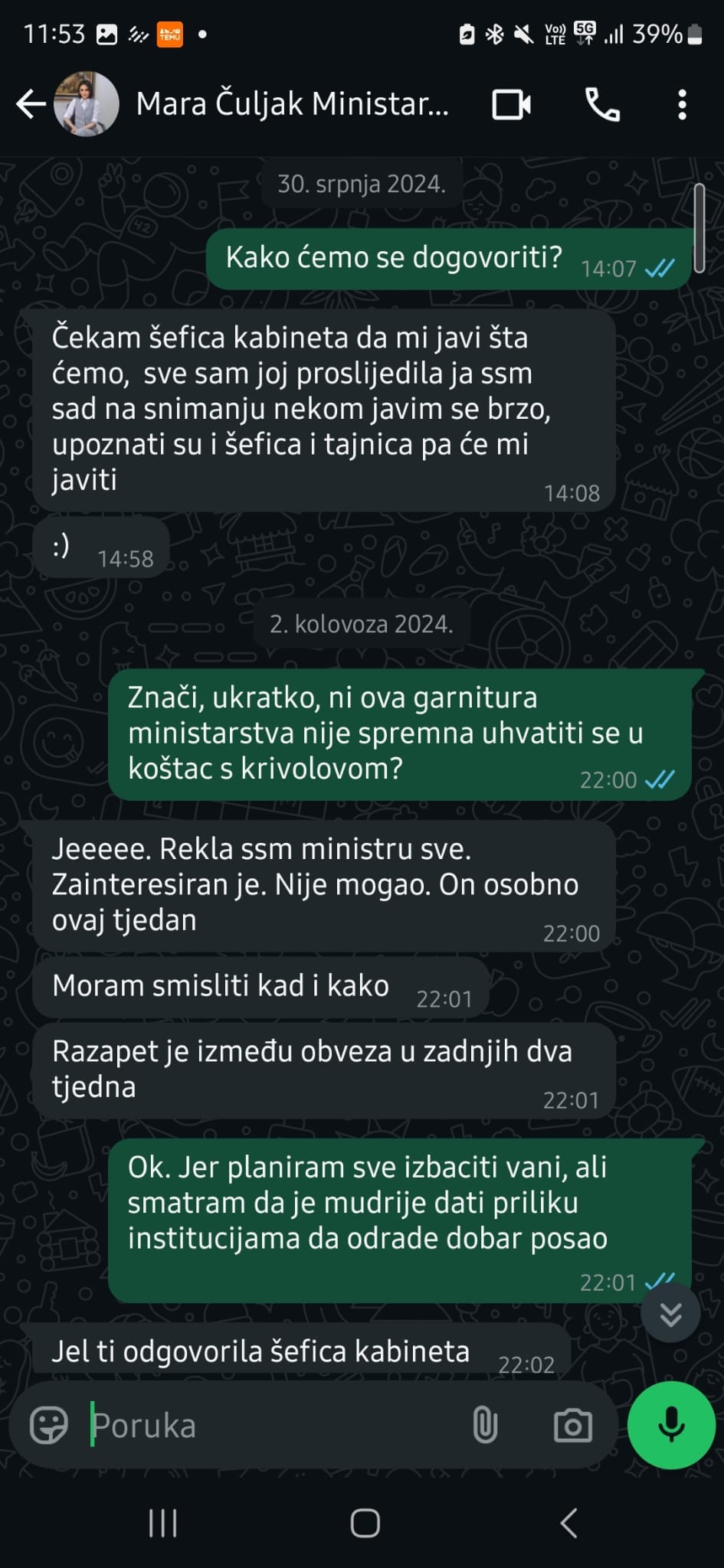Image resolution: width=724 pixels, height=1568 pixels.
Task: Start a video call
Action: [x=511, y=104]
